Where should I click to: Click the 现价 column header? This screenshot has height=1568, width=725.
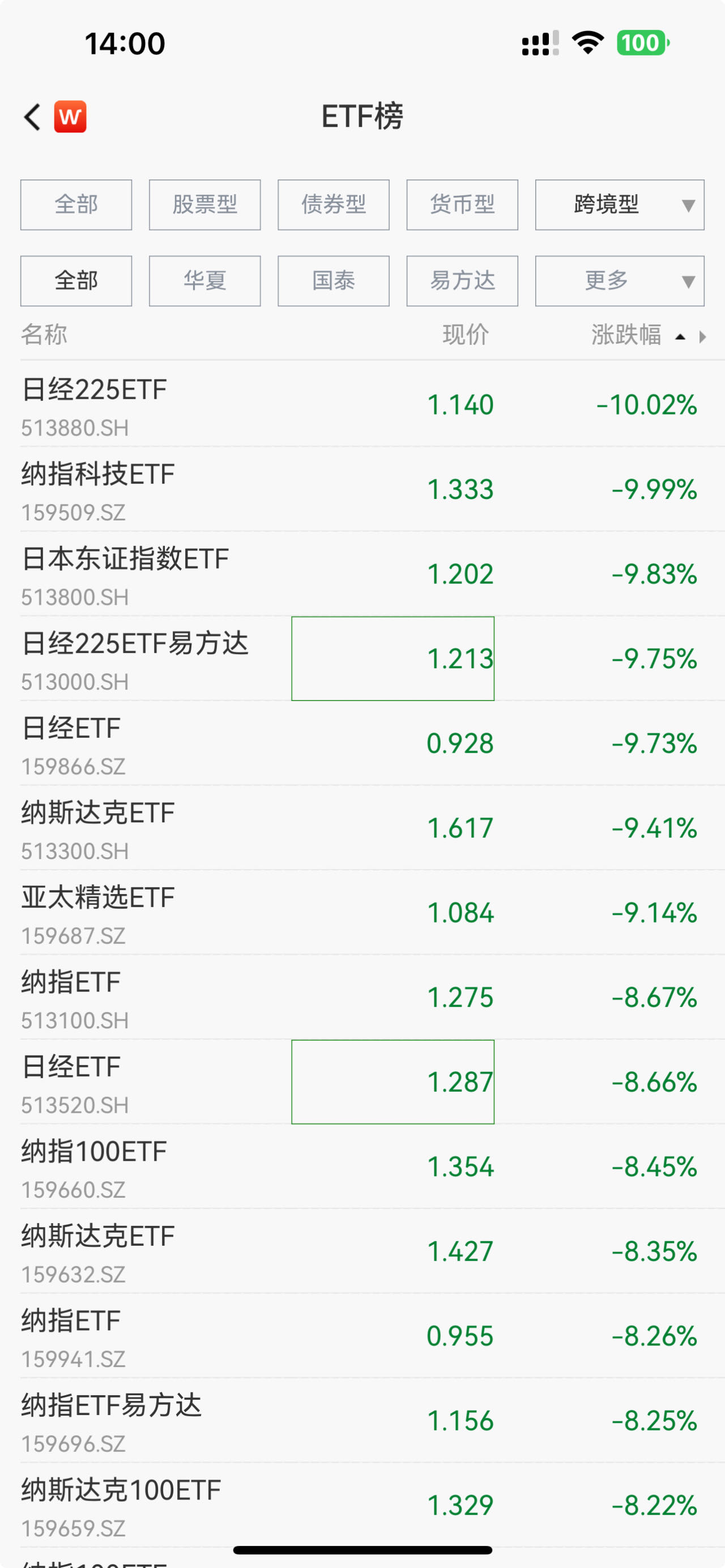coord(466,334)
